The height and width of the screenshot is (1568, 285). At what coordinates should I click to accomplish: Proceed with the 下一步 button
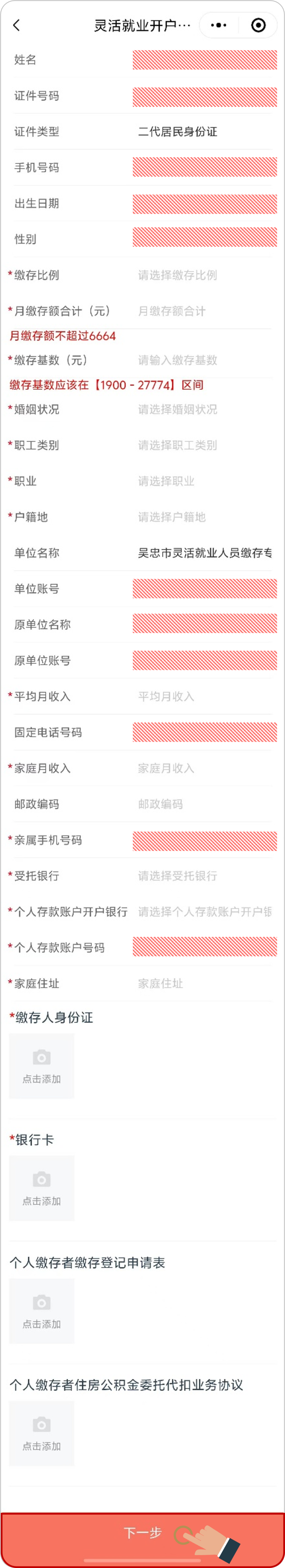[142, 1533]
